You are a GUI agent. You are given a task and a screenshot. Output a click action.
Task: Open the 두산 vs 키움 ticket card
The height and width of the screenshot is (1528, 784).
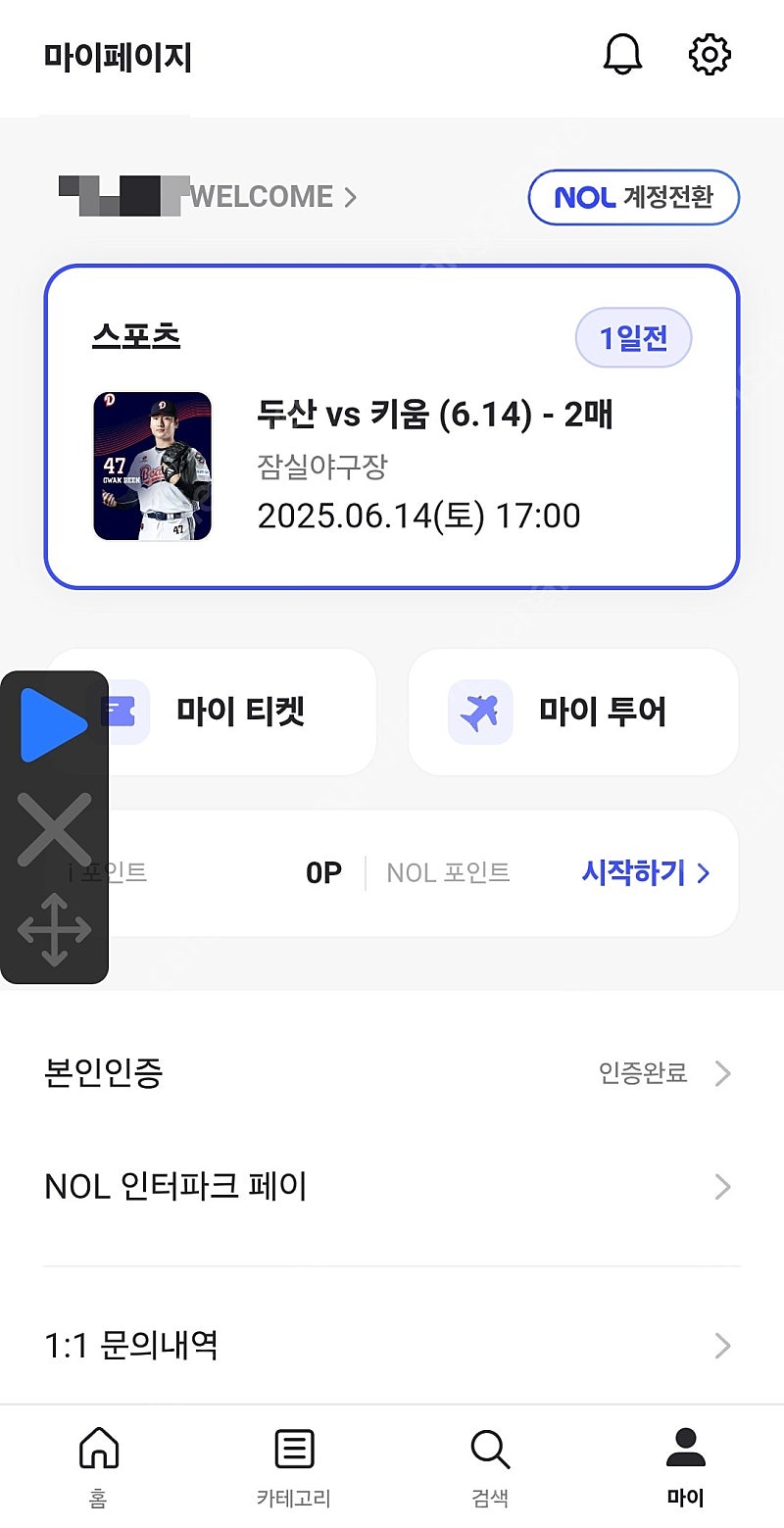pyautogui.click(x=392, y=427)
